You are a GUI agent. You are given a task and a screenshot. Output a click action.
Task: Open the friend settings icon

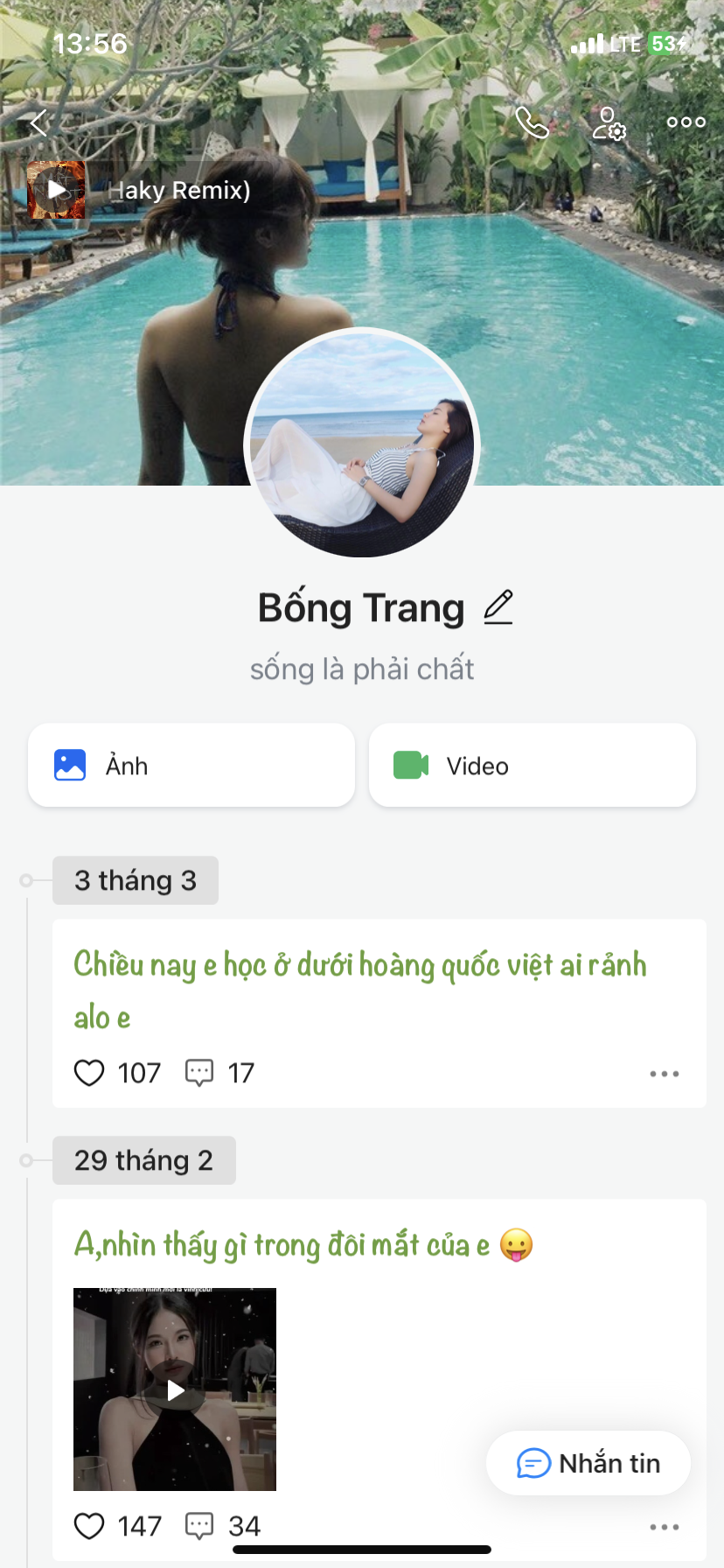609,122
